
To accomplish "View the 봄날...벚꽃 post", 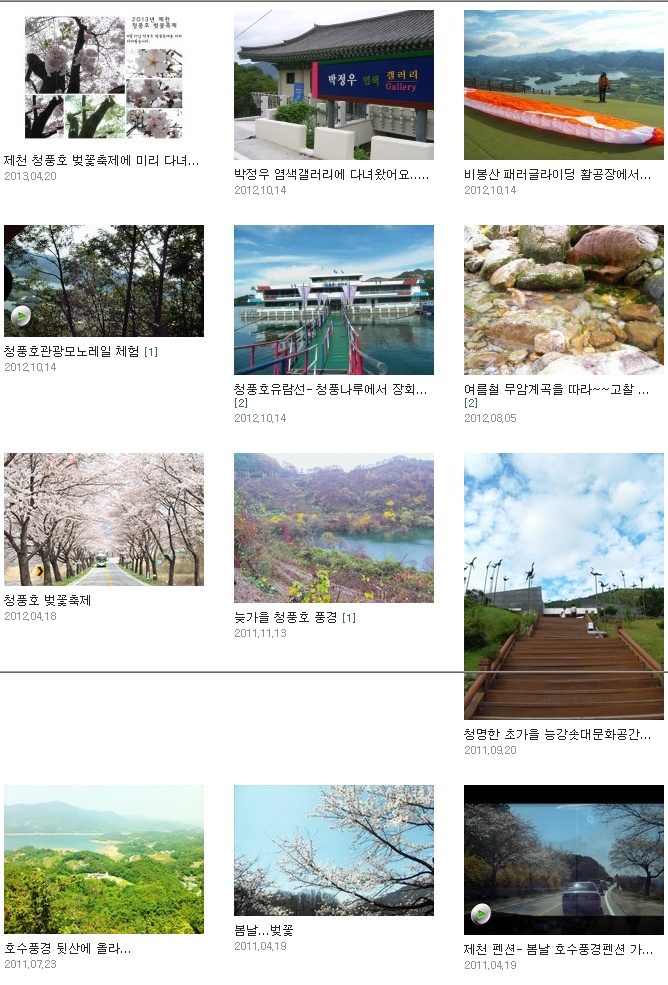I will [264, 930].
